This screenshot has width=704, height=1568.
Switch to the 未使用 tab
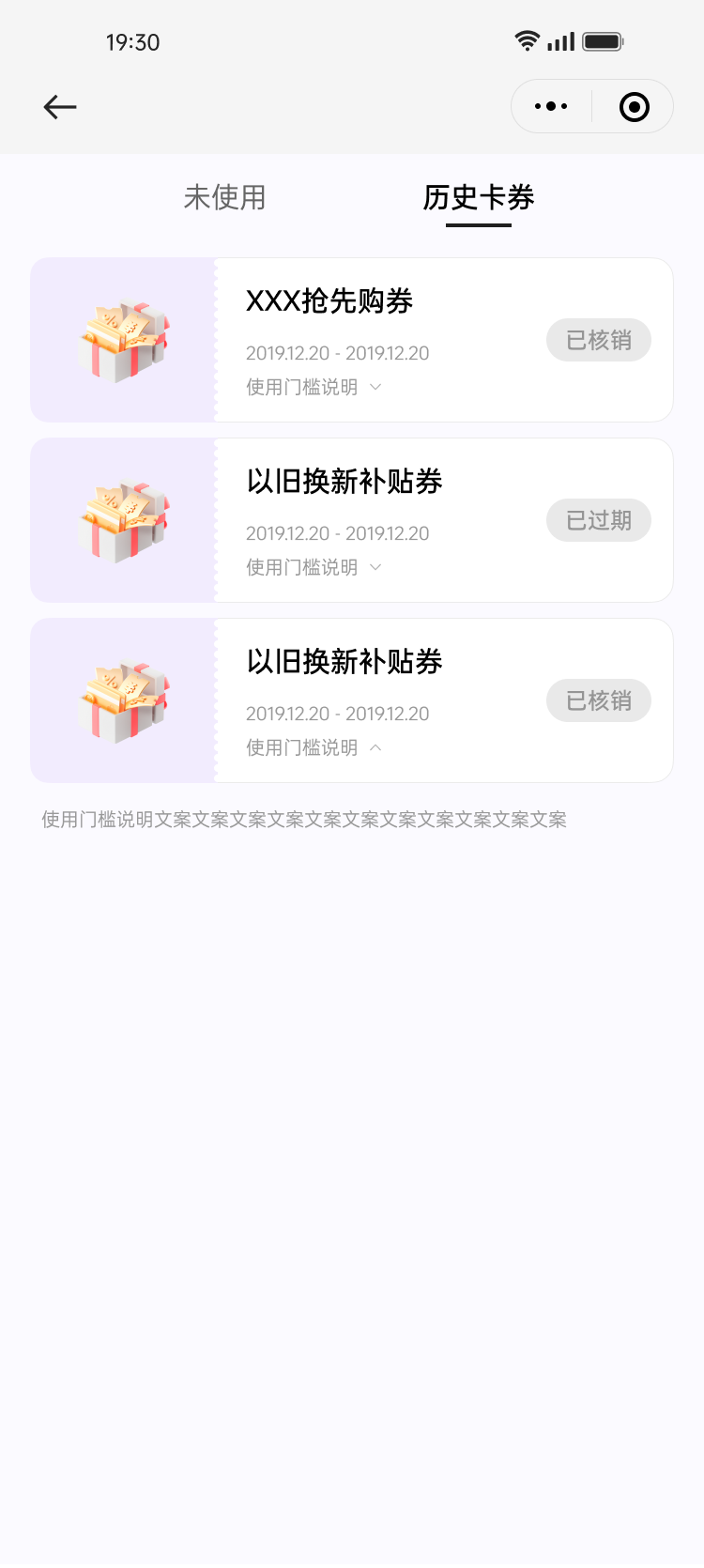point(225,197)
